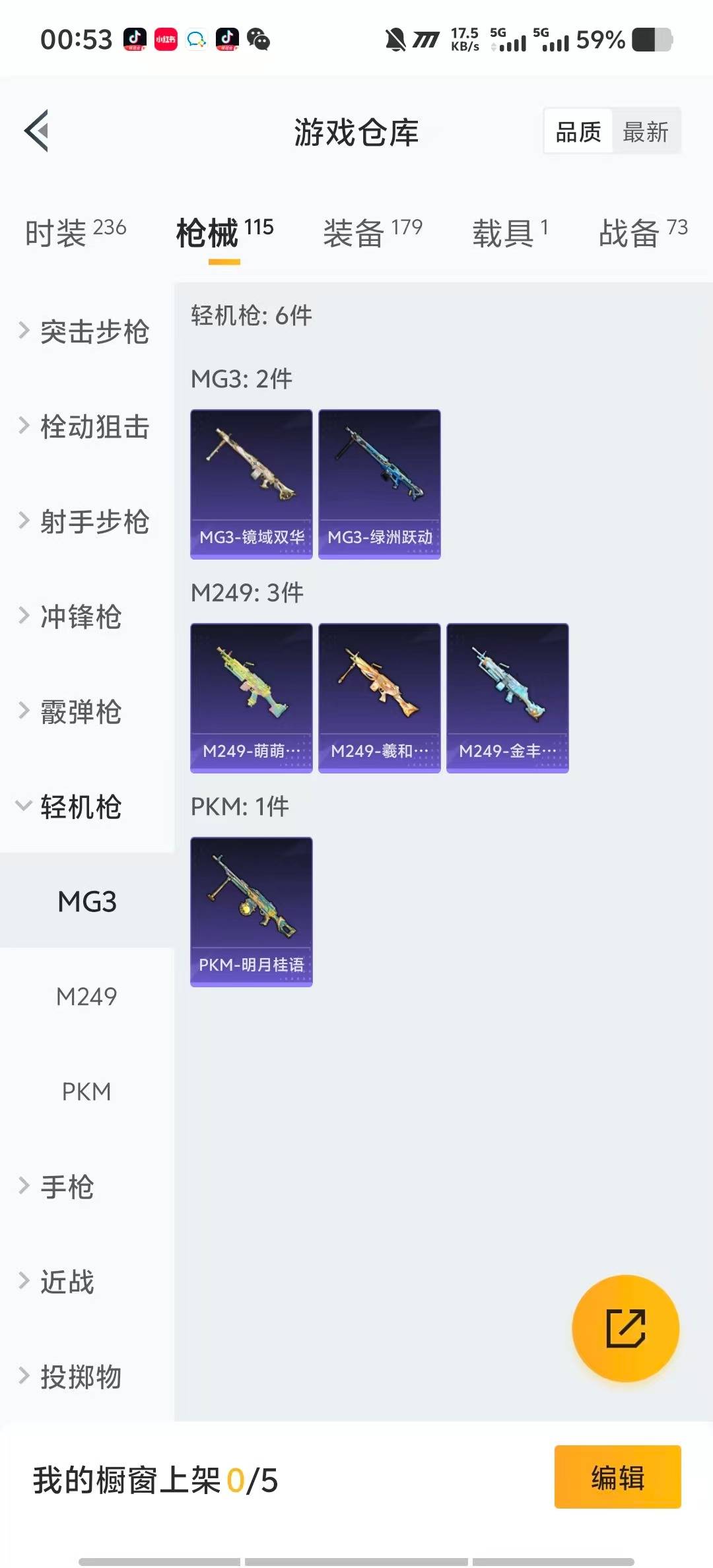
Task: Expand the 栓动狙击 category
Action: [86, 426]
